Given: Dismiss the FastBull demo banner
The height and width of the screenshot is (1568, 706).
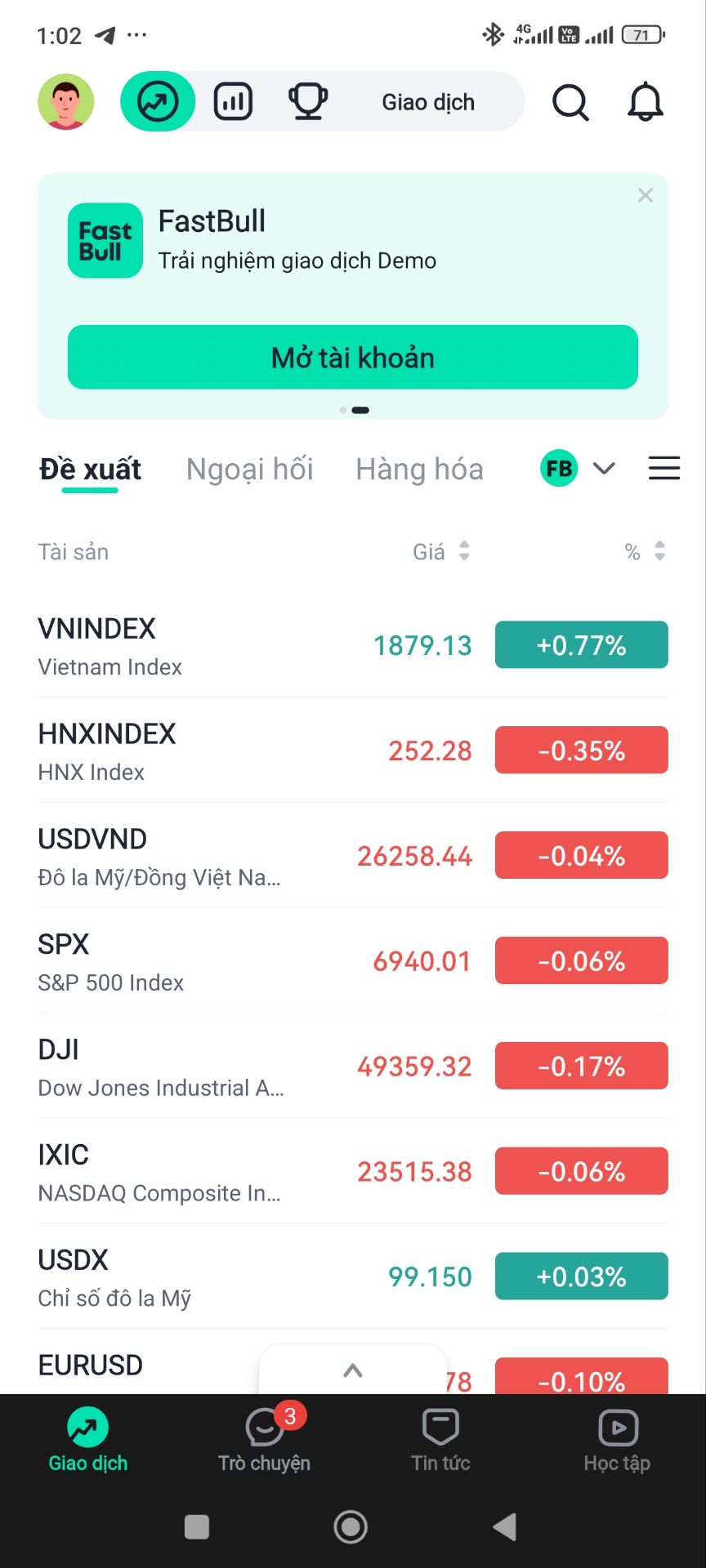Looking at the screenshot, I should click(646, 195).
